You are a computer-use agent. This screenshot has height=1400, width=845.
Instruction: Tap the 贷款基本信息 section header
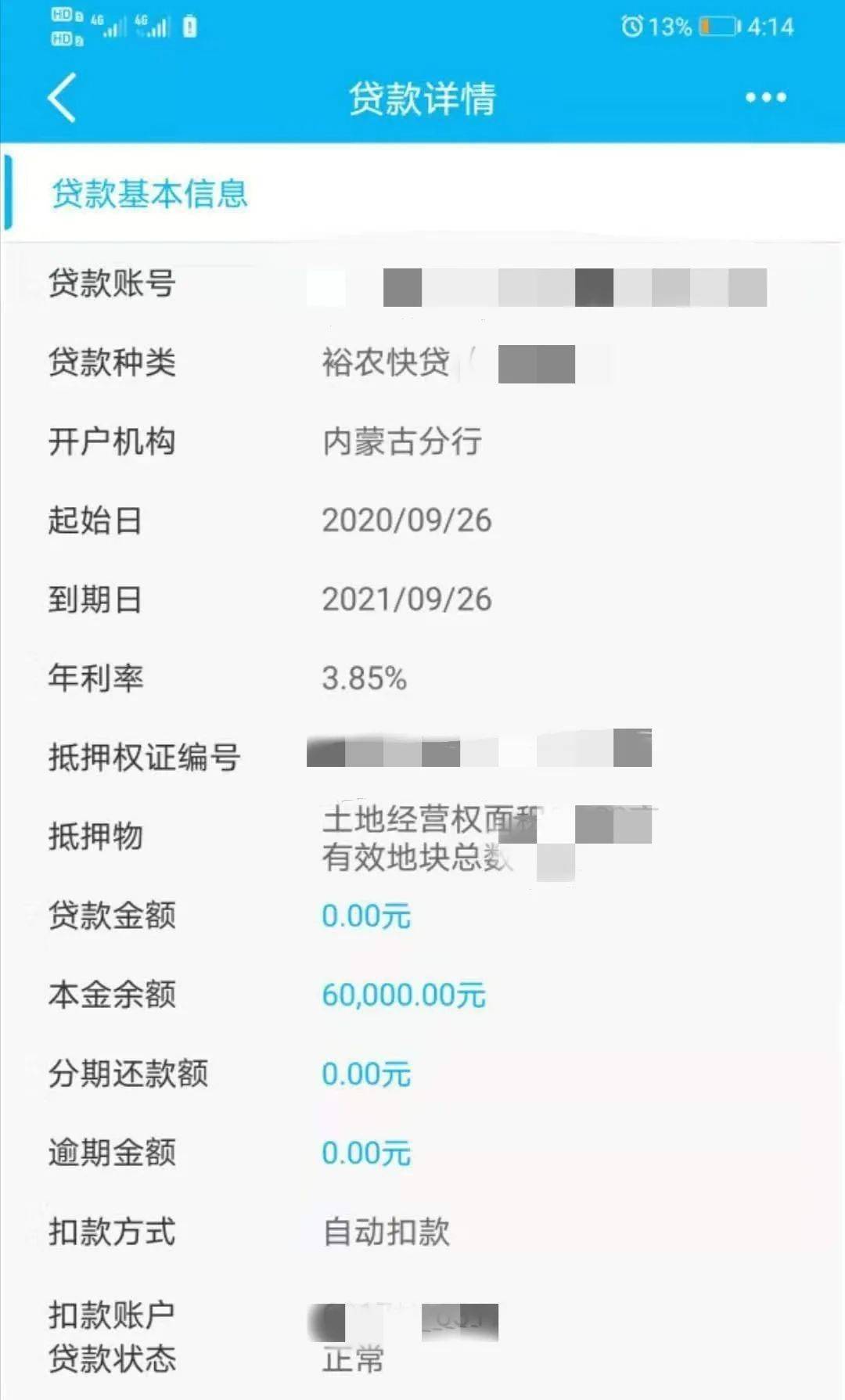[149, 196]
